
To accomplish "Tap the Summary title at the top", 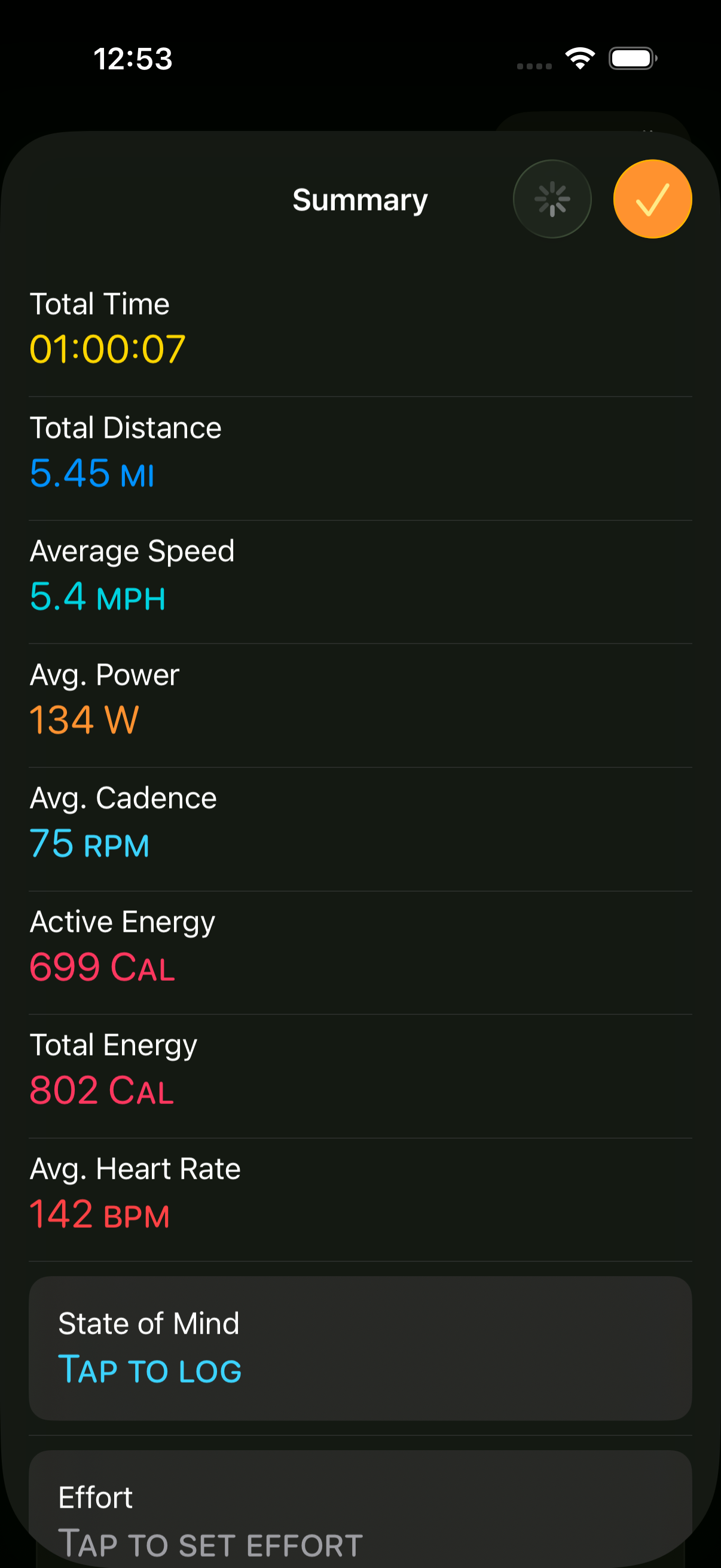I will (x=359, y=199).
